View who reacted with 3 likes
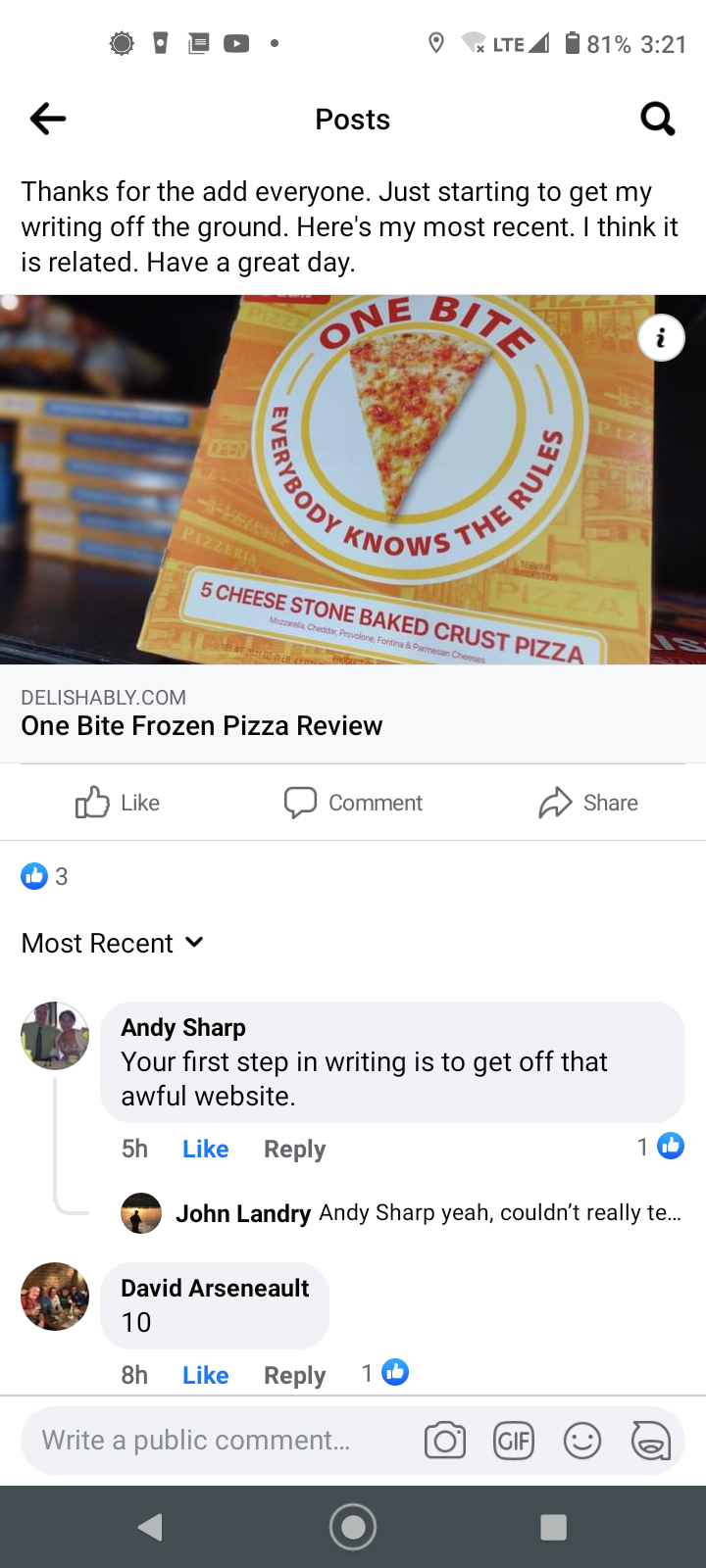 pos(45,876)
